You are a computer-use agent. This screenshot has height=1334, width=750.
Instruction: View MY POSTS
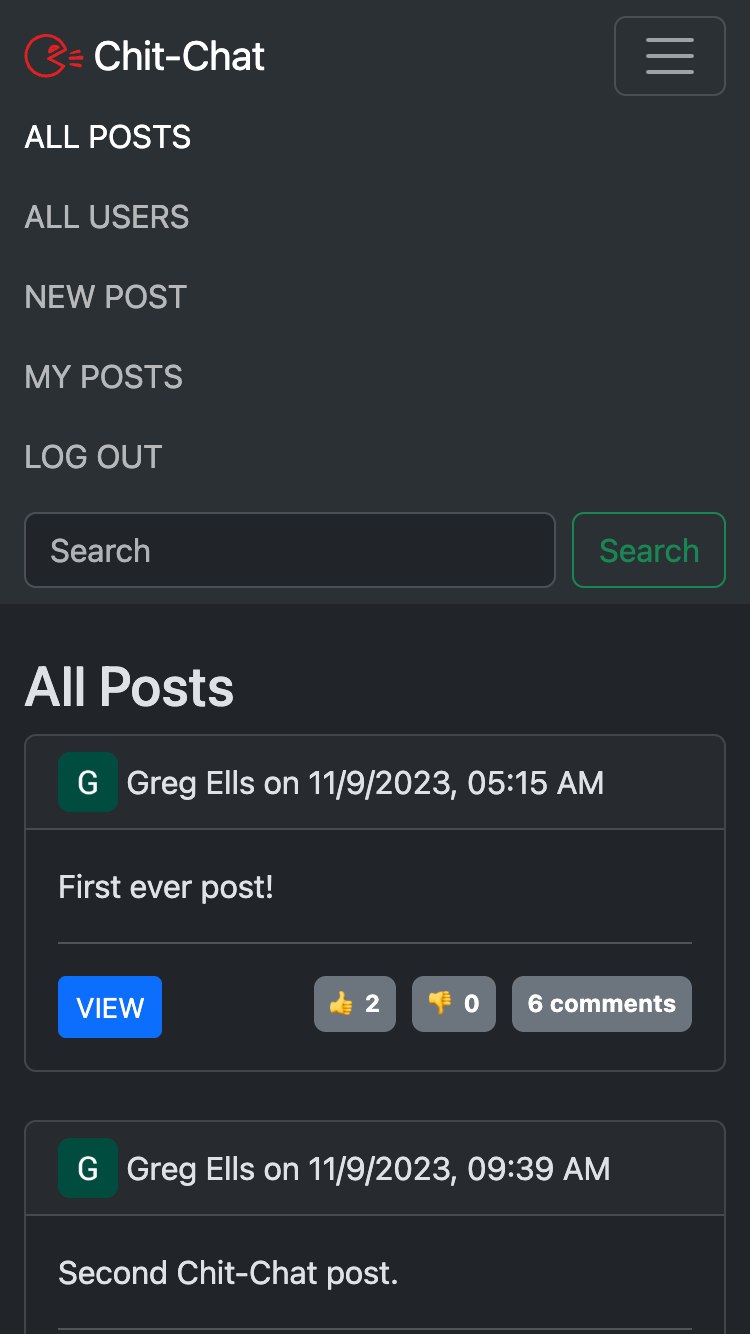tap(104, 377)
